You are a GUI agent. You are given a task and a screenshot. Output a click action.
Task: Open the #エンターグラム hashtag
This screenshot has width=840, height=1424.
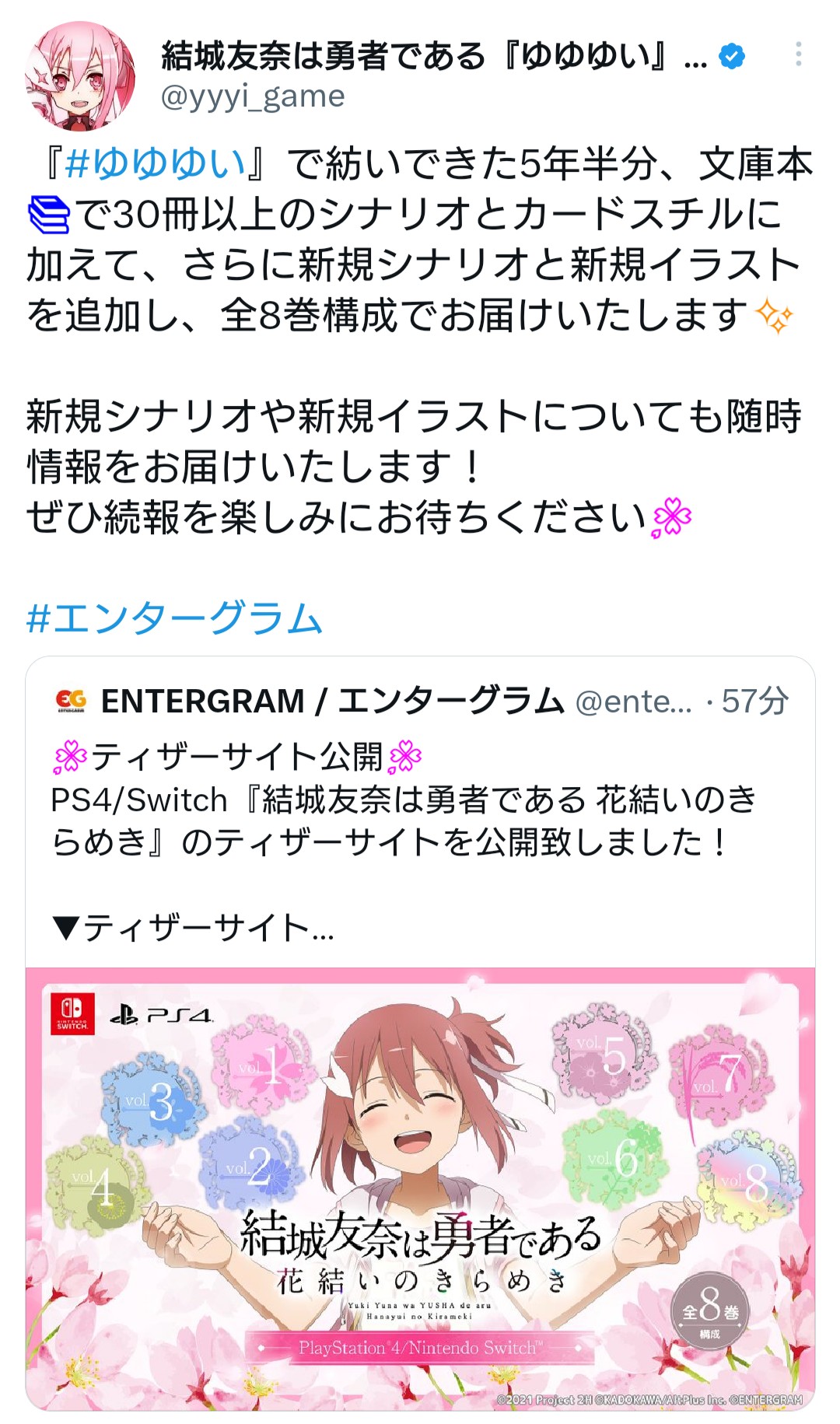coord(174,618)
